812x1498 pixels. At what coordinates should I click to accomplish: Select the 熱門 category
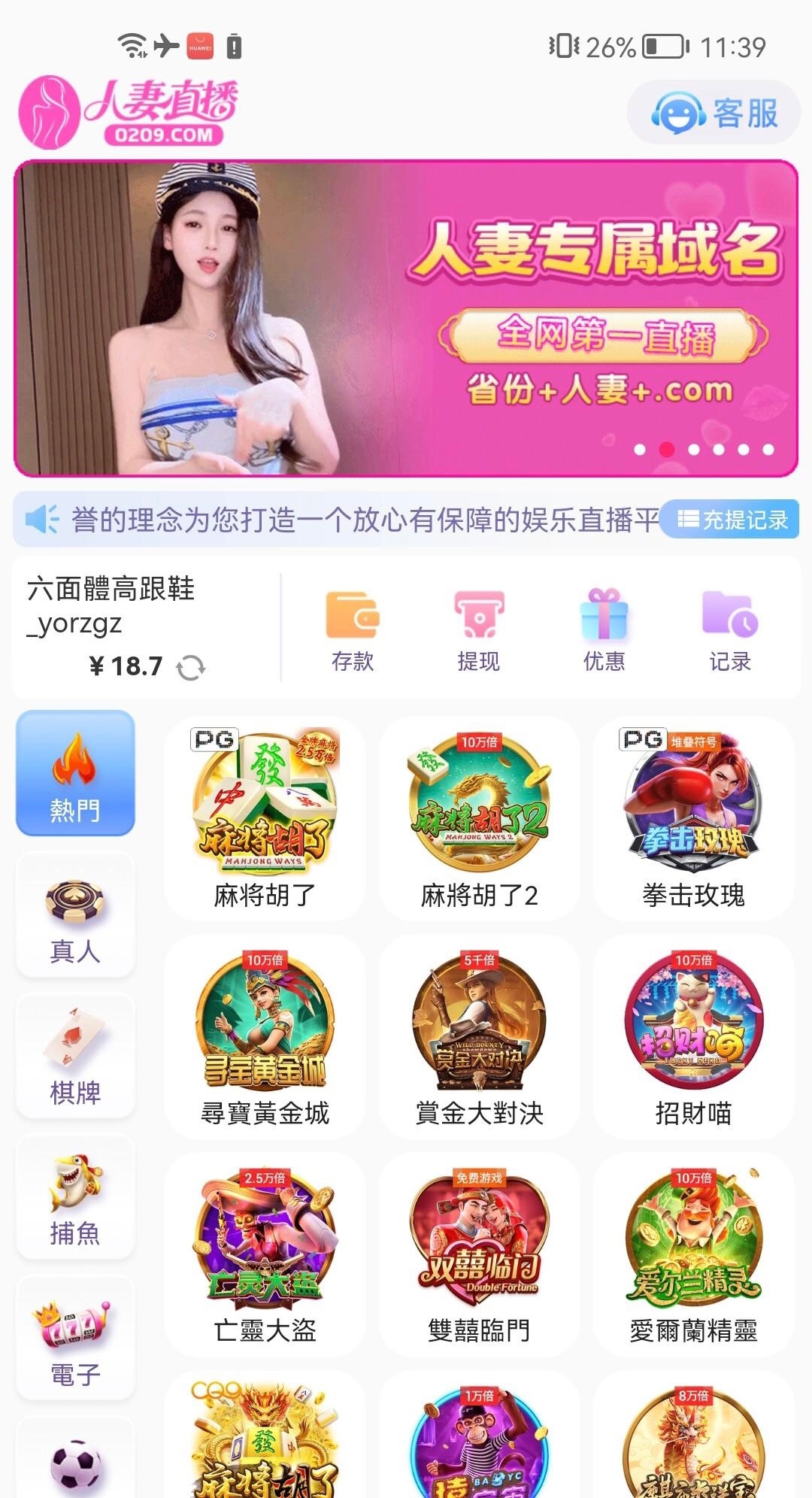click(x=75, y=773)
